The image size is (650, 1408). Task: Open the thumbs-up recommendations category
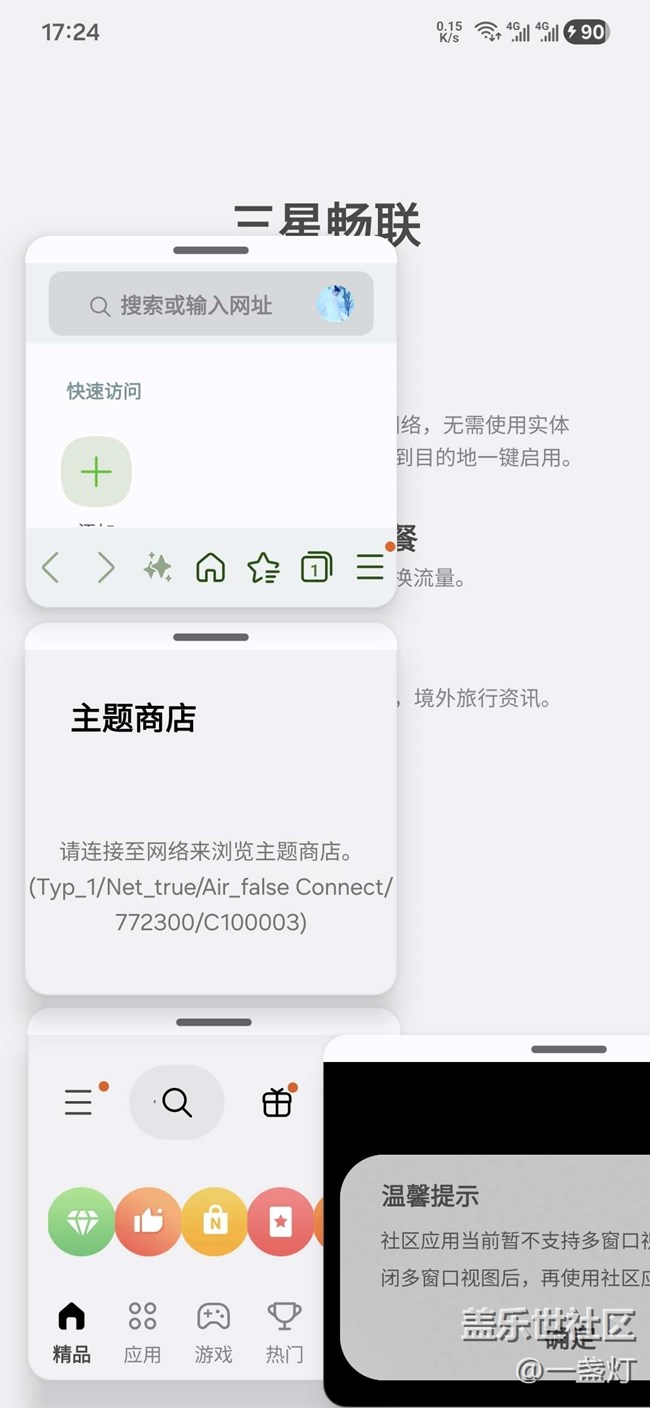click(148, 1222)
